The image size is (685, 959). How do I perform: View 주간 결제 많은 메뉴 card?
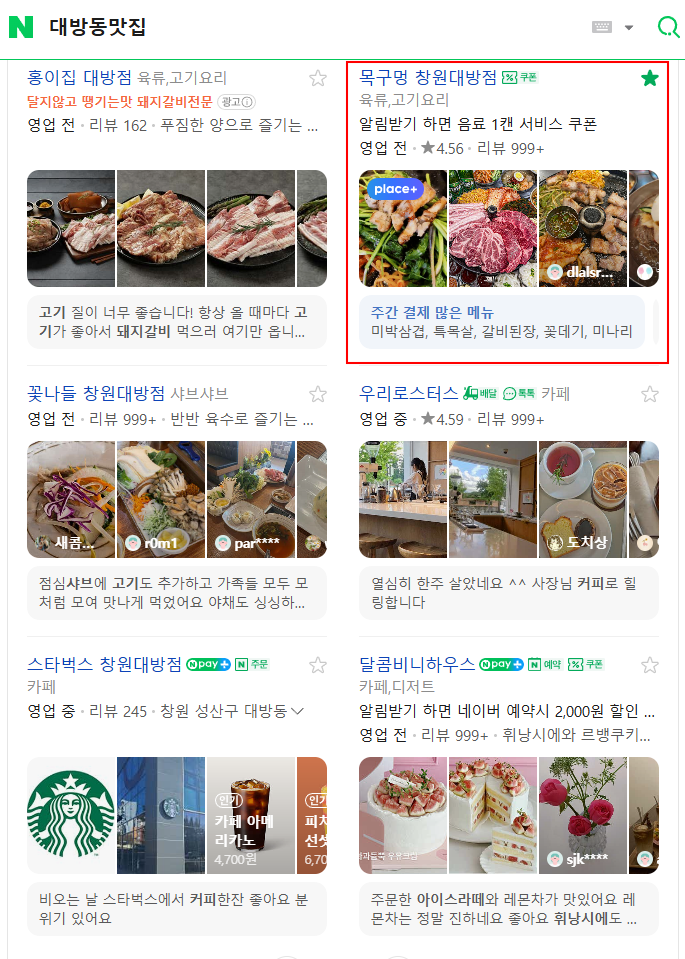click(501, 321)
